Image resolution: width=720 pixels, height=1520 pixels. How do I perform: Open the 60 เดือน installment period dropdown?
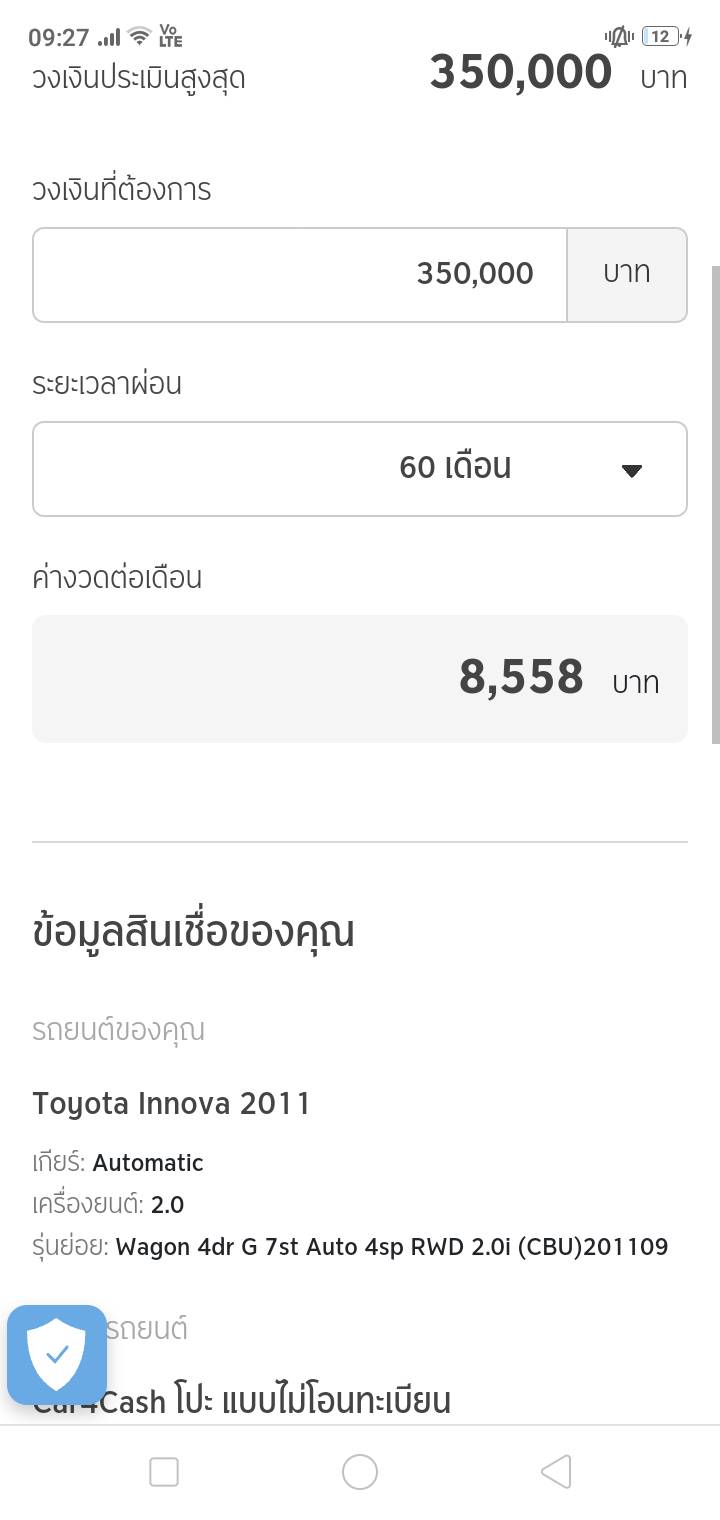[x=360, y=469]
